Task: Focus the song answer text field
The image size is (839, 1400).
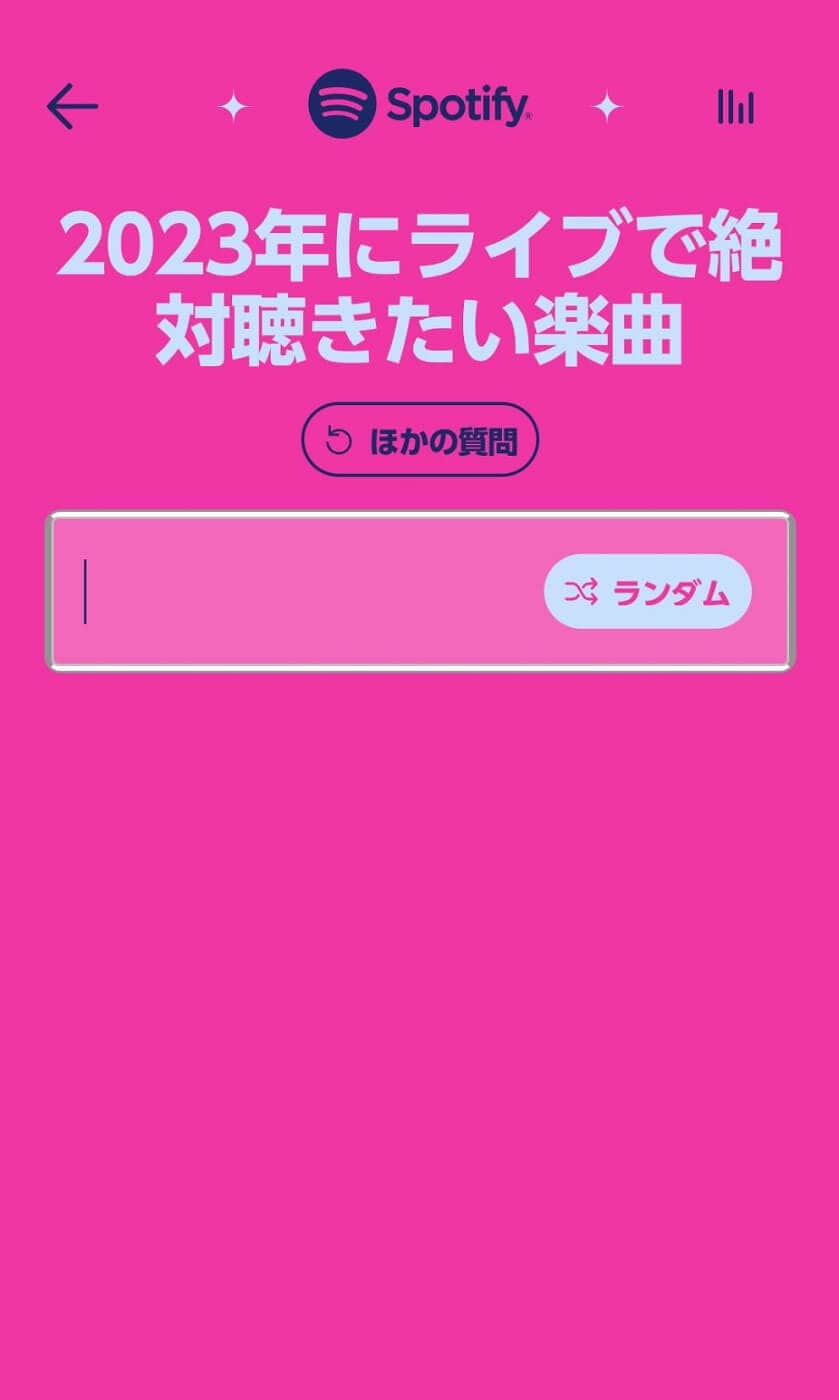Action: tap(300, 592)
